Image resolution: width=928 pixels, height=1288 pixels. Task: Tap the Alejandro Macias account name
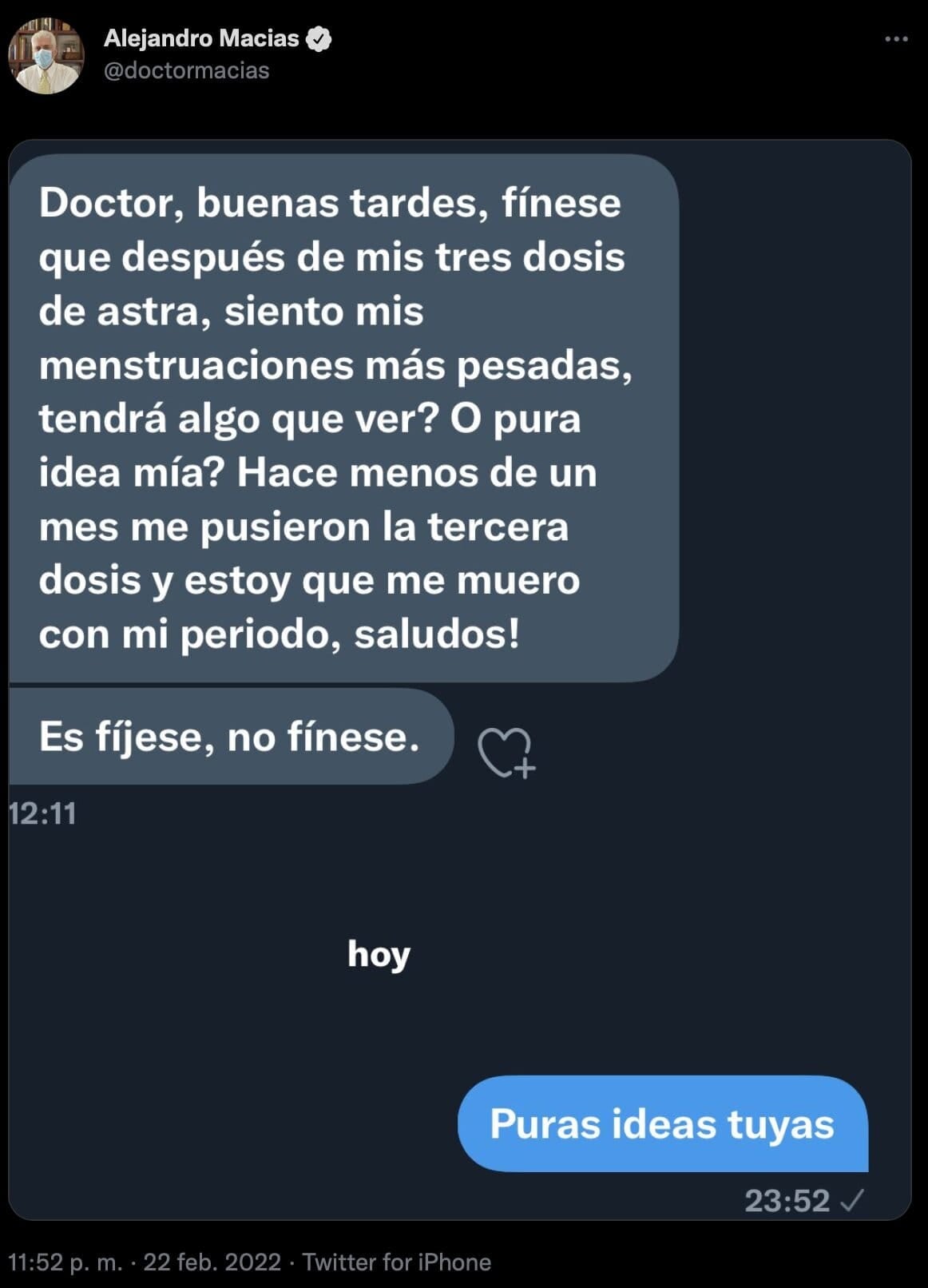pyautogui.click(x=201, y=38)
